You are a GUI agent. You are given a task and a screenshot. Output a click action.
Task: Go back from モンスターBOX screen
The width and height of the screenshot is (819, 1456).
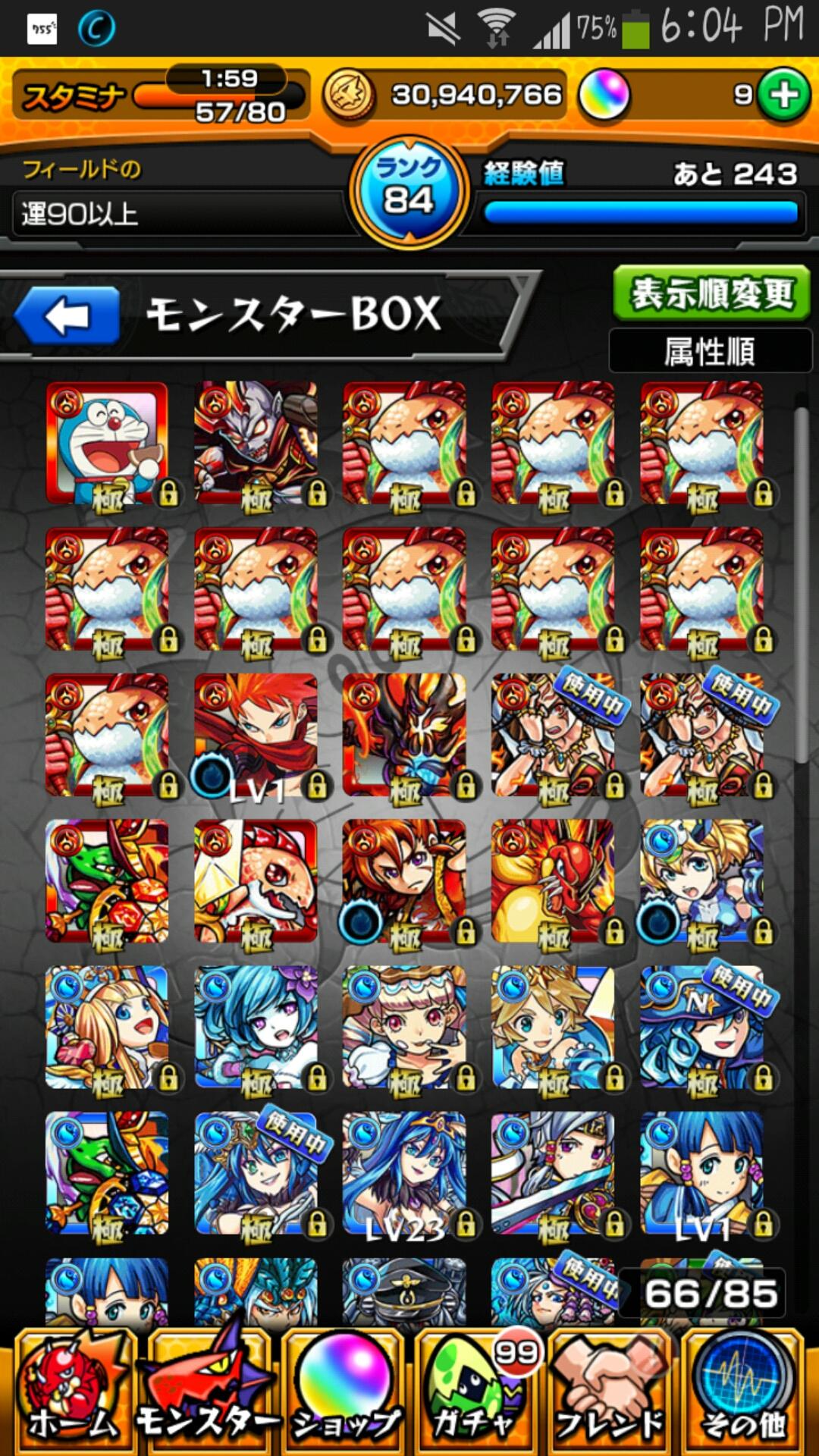tap(67, 315)
